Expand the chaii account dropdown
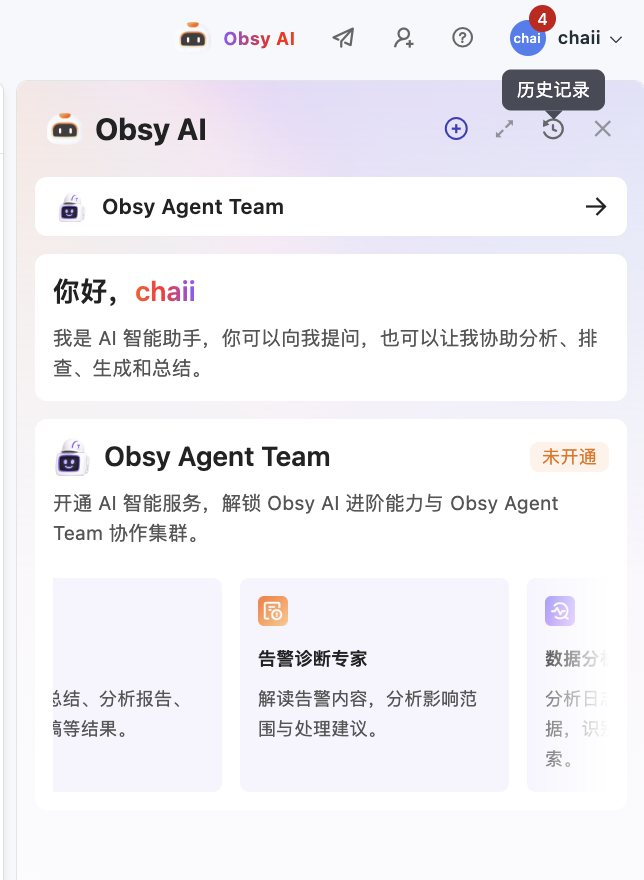This screenshot has width=644, height=880. pos(567,38)
